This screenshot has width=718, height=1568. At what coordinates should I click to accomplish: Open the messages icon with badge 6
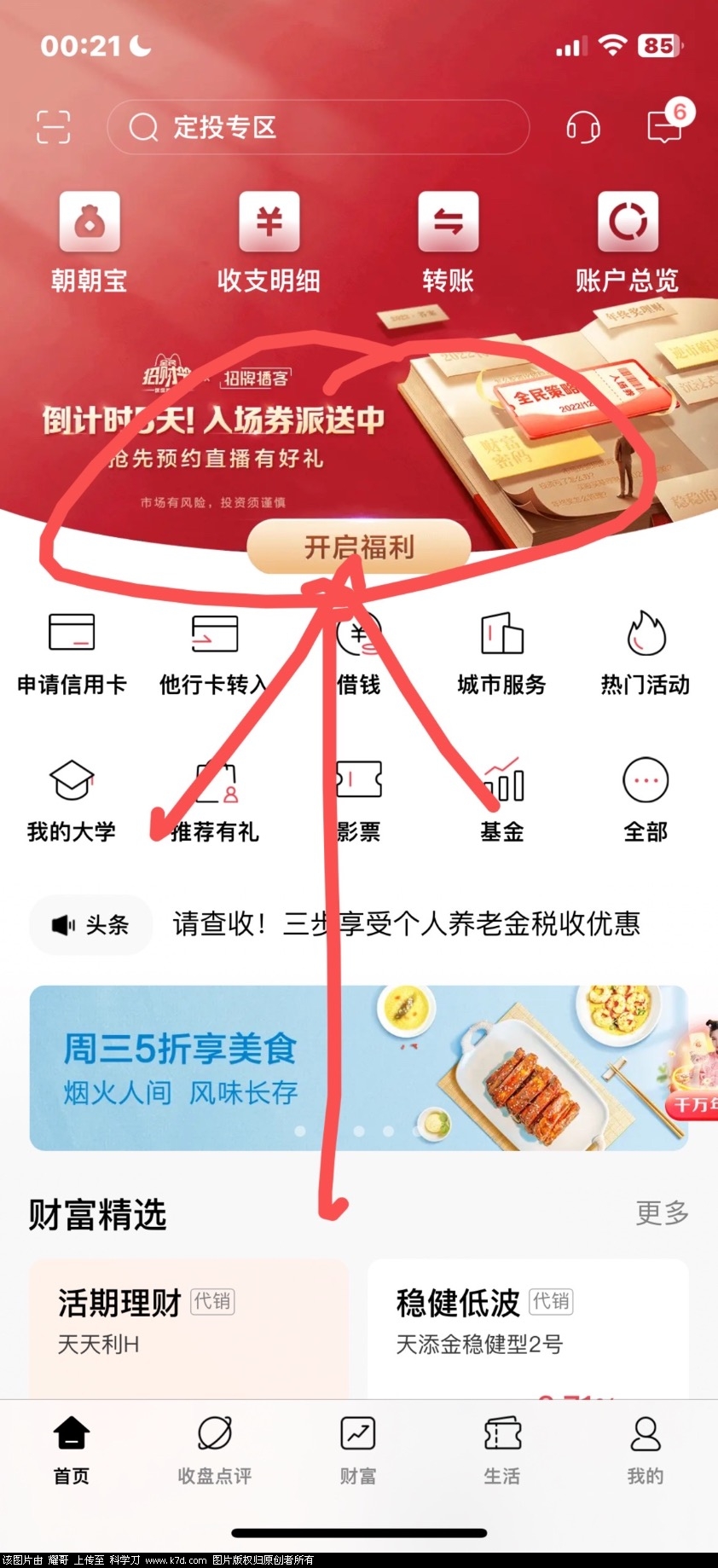point(665,127)
